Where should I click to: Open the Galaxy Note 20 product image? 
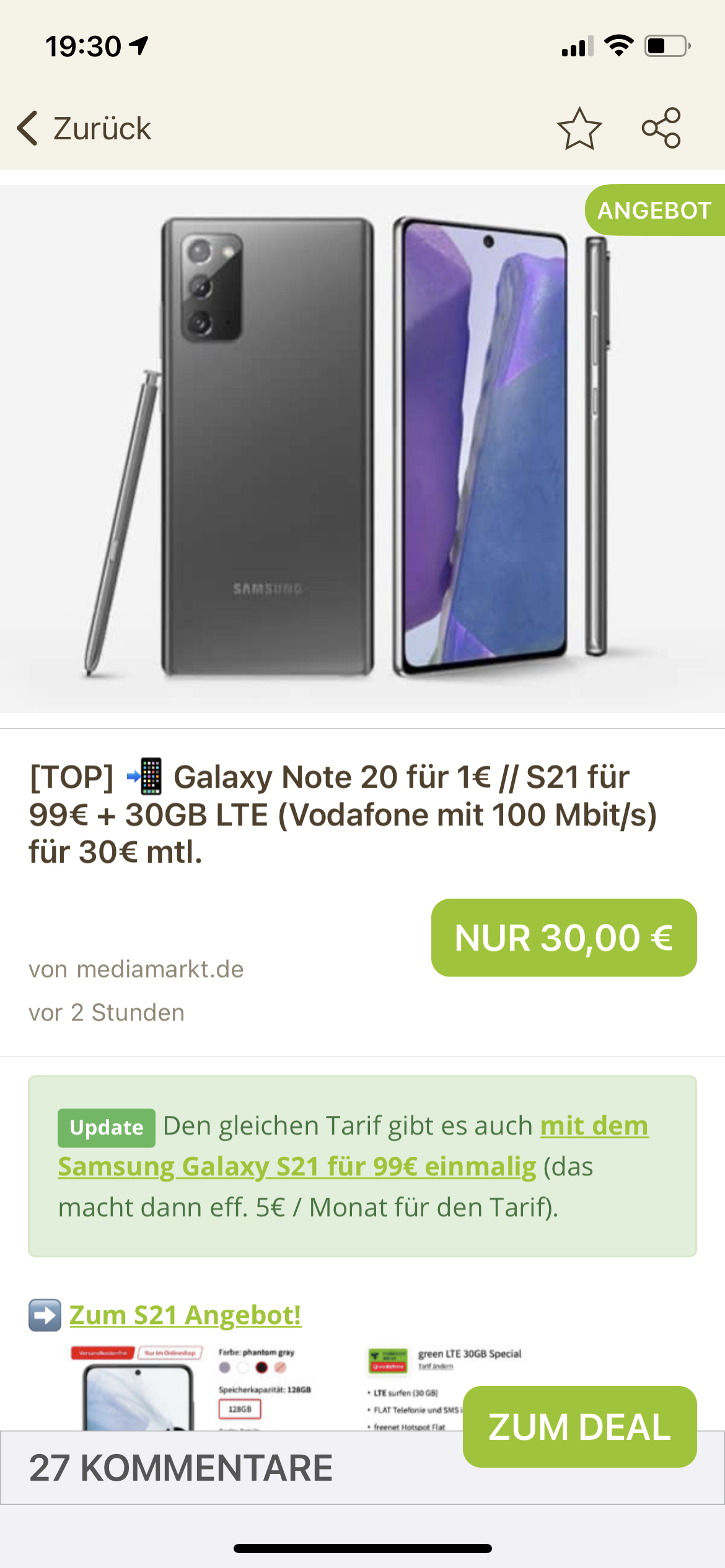tap(362, 448)
